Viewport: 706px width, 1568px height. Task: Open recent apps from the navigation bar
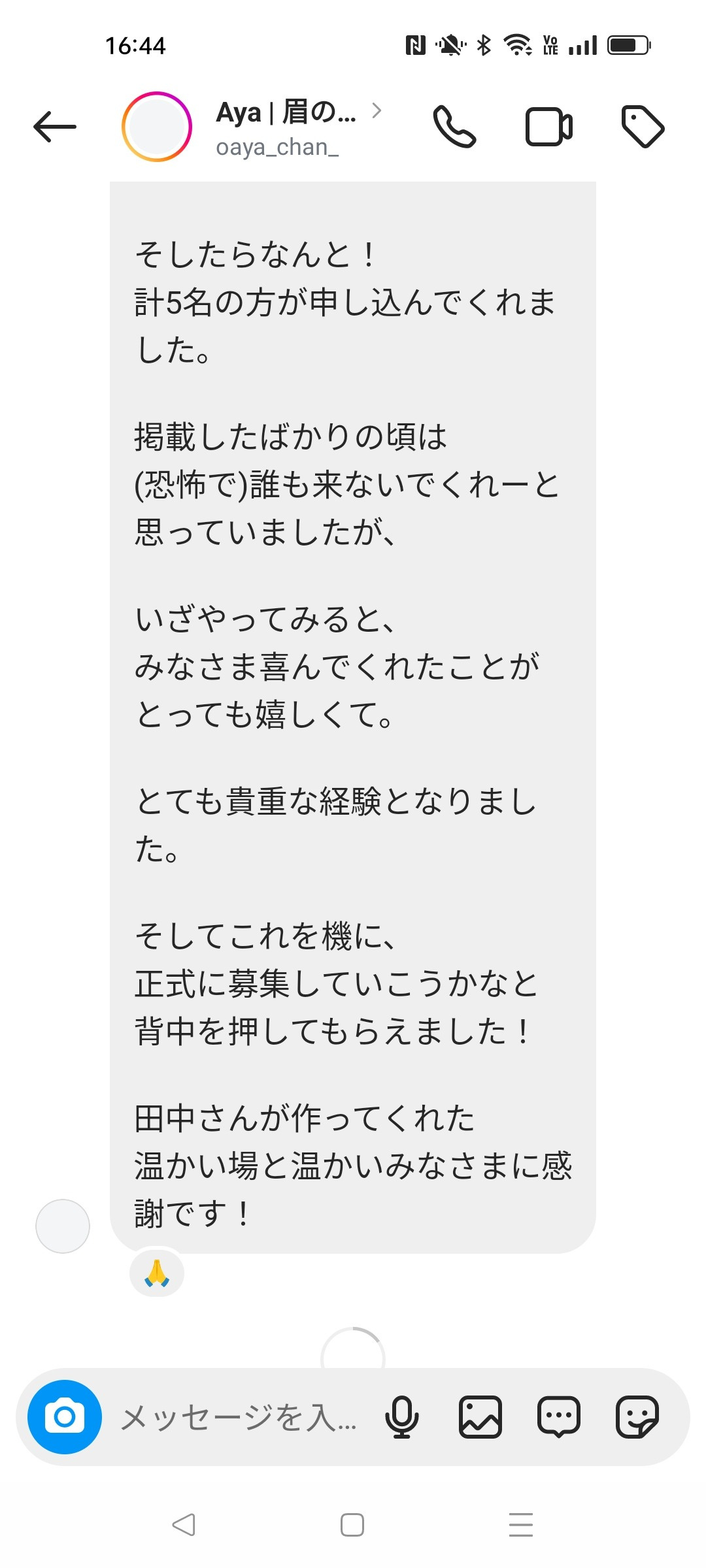tap(521, 1525)
